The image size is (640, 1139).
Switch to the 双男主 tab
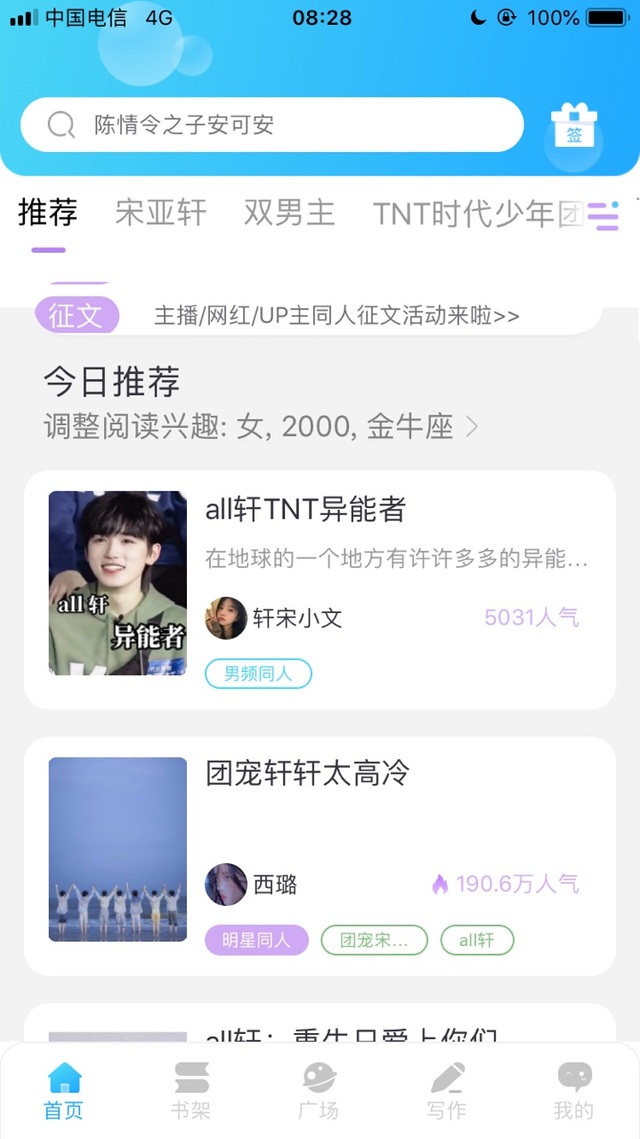(x=289, y=213)
